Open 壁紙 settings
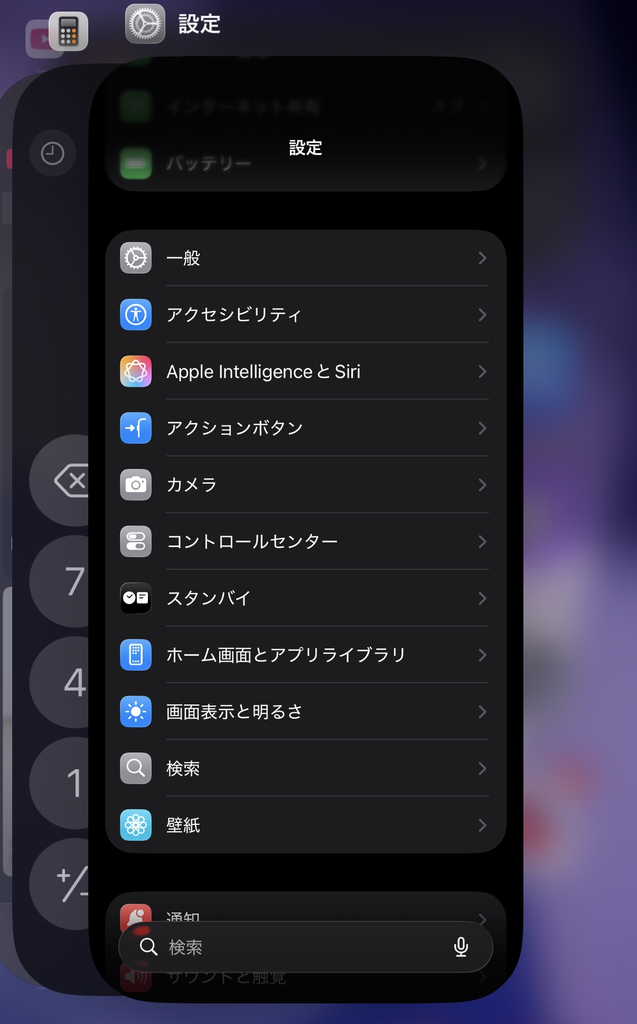The image size is (637, 1024). coord(305,825)
